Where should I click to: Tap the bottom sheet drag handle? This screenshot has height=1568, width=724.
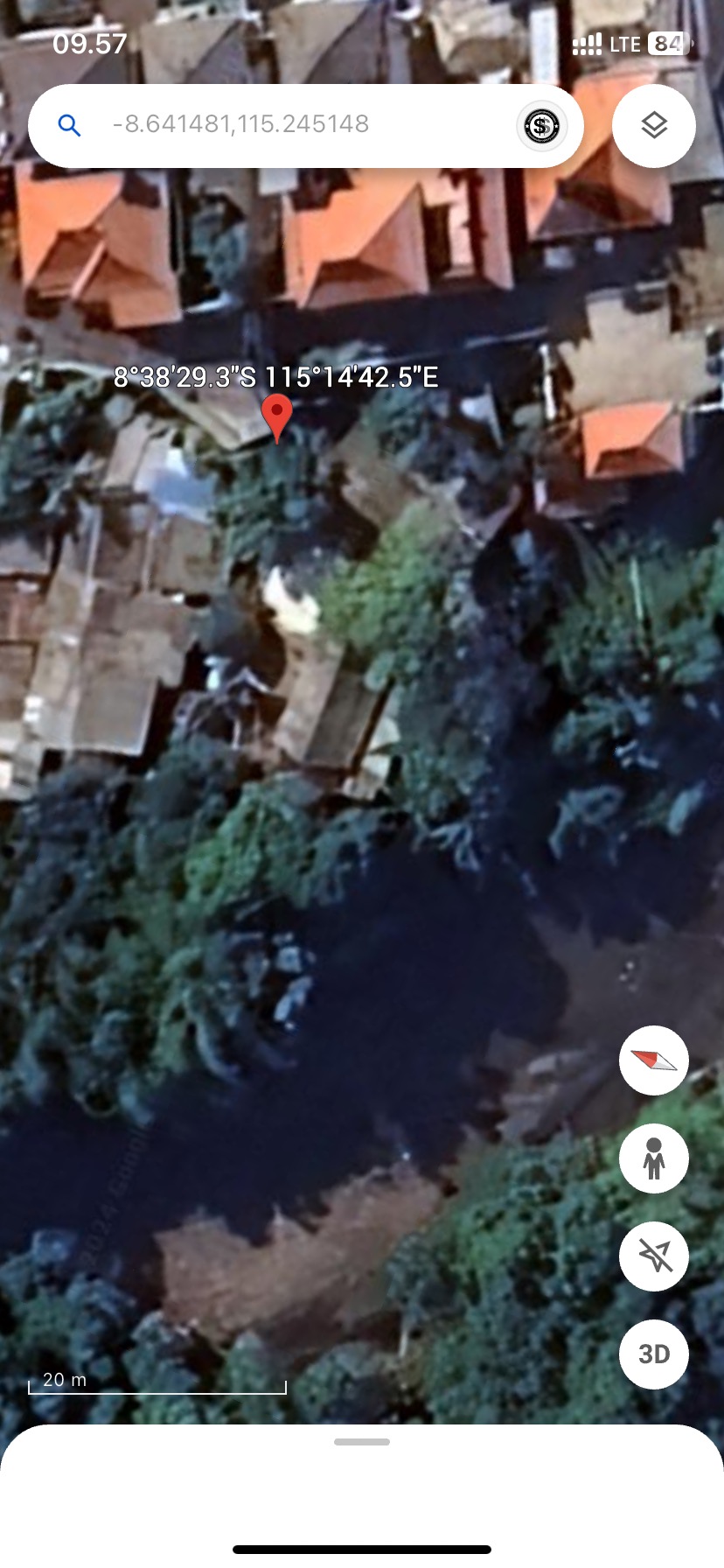pos(362,1441)
